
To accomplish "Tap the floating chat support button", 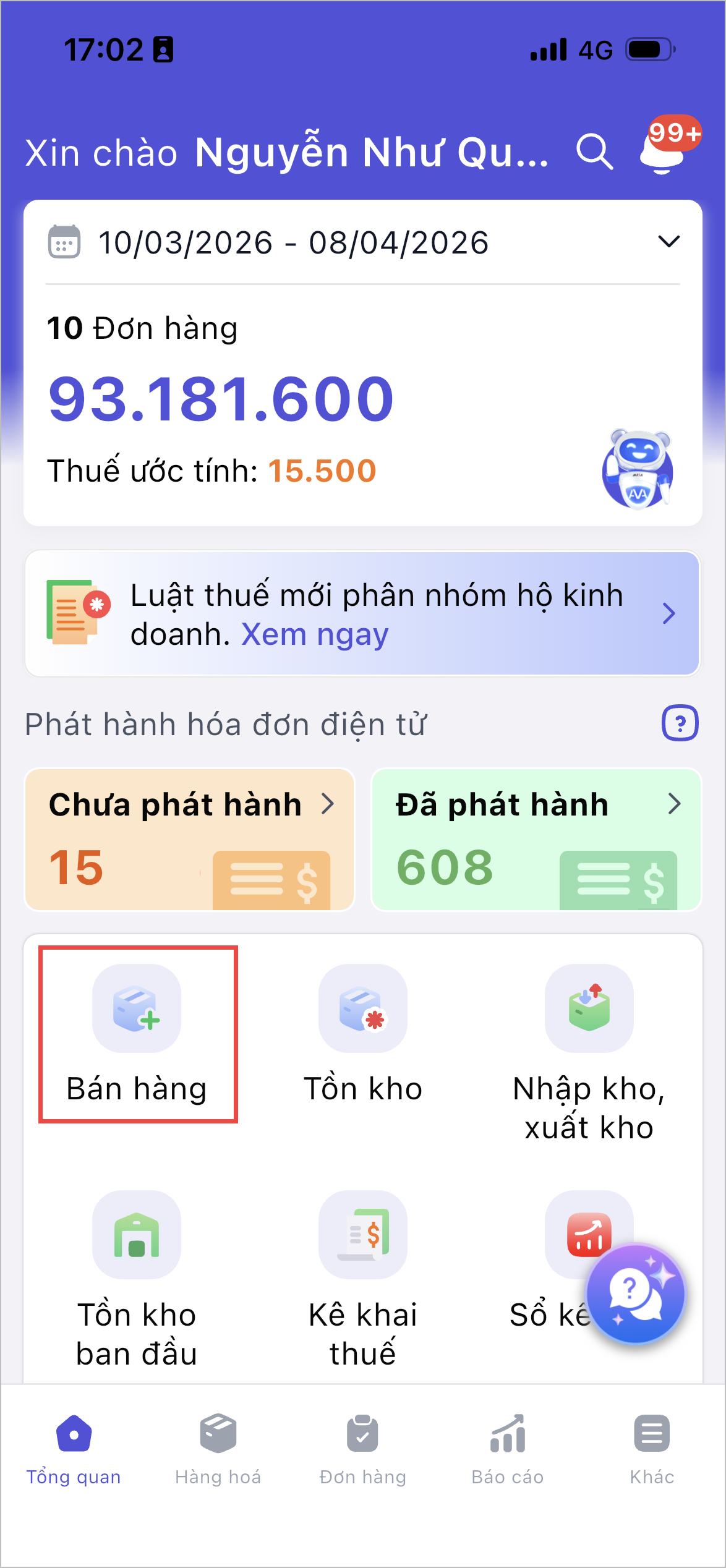I will coord(635,1293).
